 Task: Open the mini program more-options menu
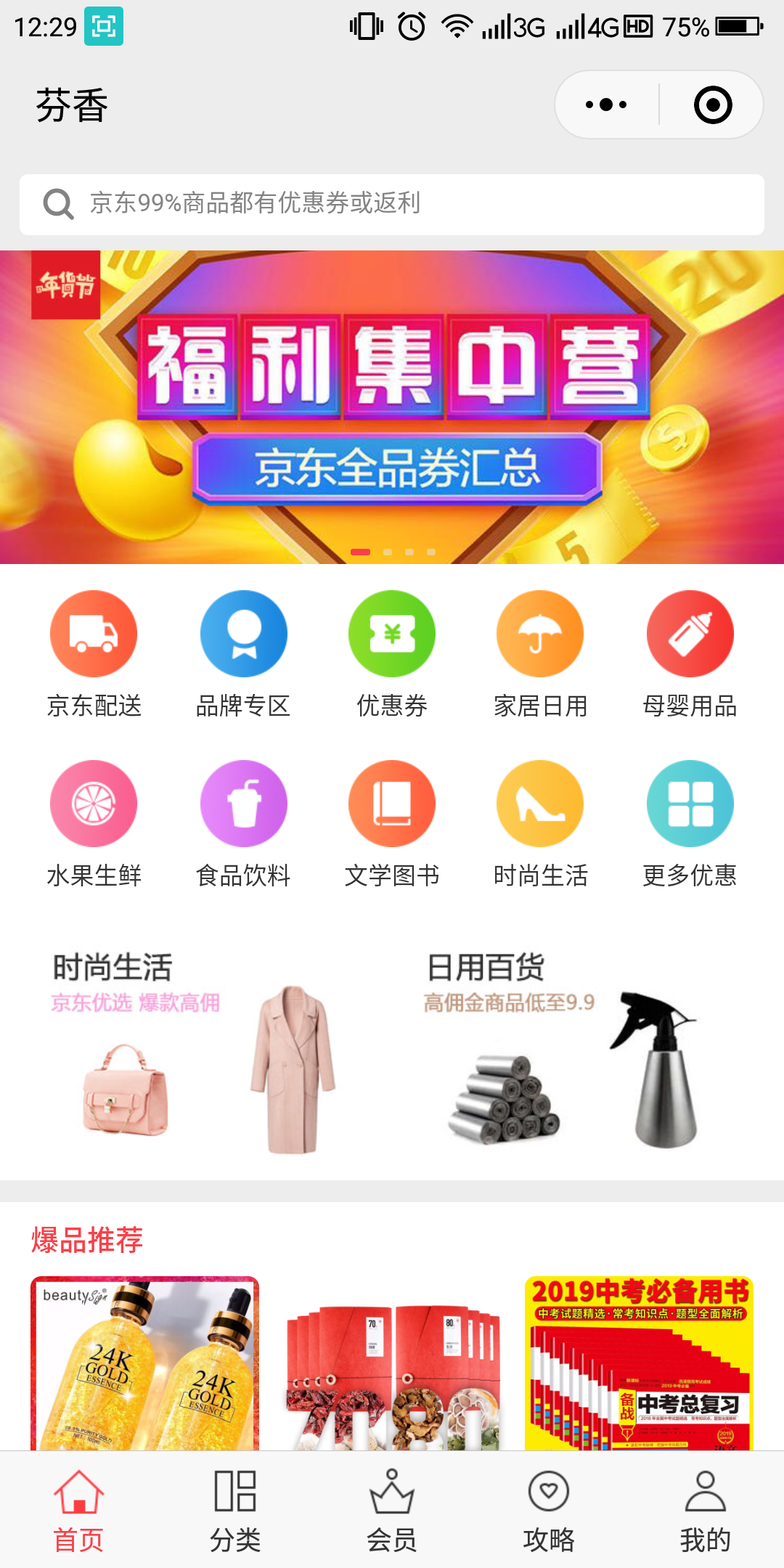(x=606, y=105)
